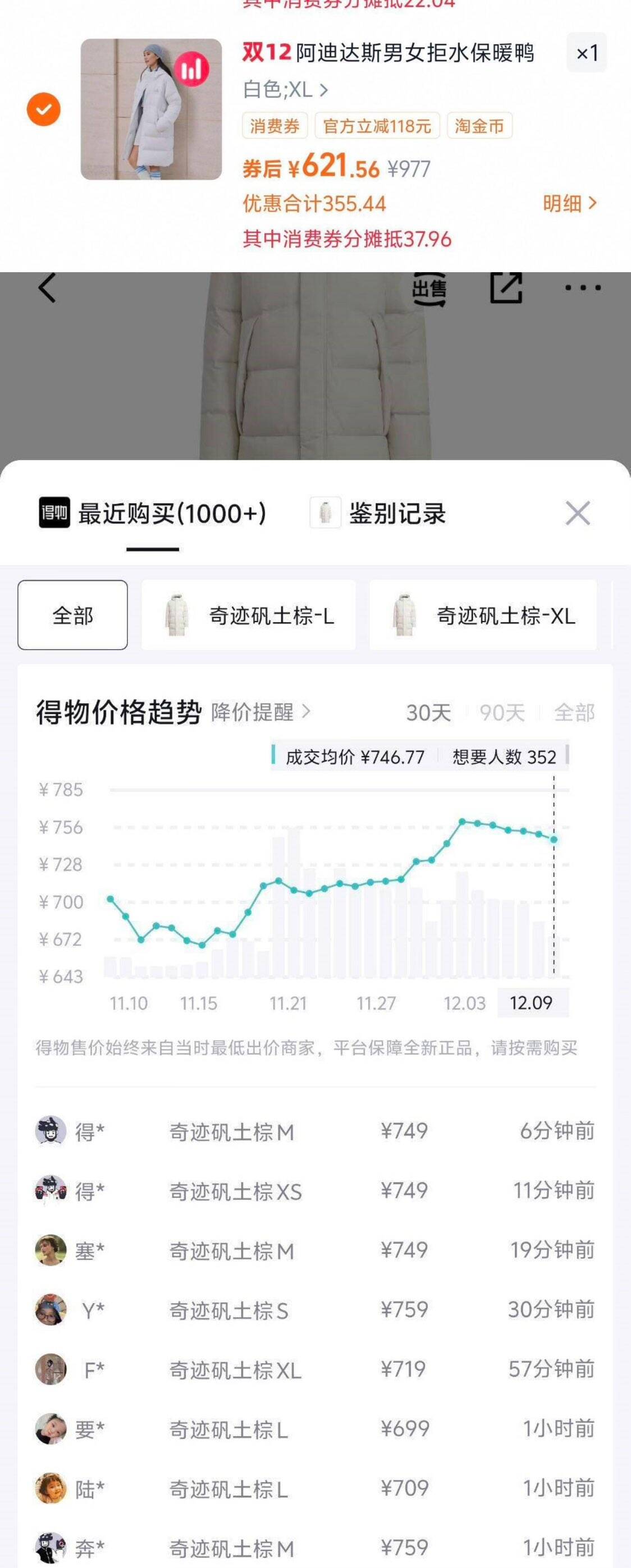631x1568 pixels.
Task: Close the recent purchases sheet
Action: pyautogui.click(x=578, y=514)
